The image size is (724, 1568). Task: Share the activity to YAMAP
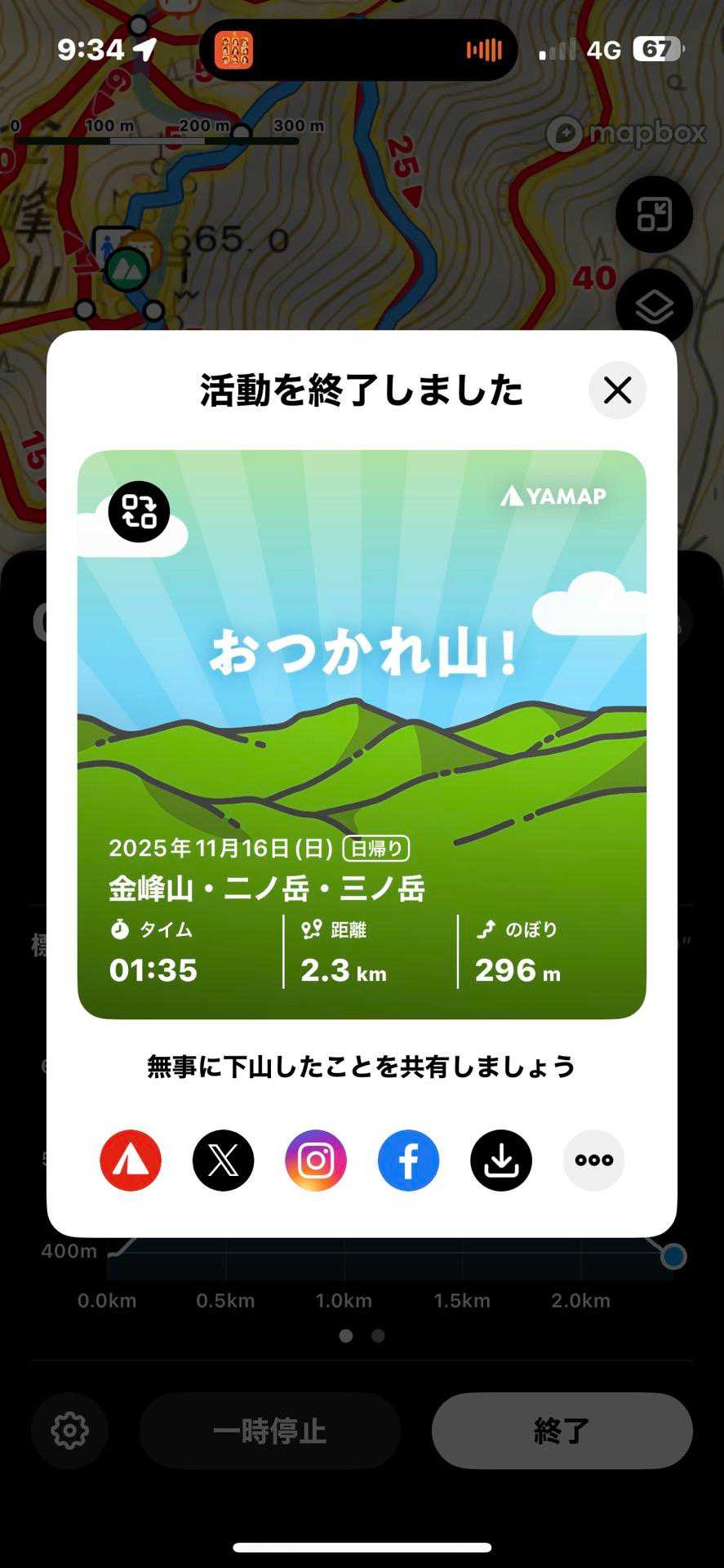click(x=131, y=1160)
